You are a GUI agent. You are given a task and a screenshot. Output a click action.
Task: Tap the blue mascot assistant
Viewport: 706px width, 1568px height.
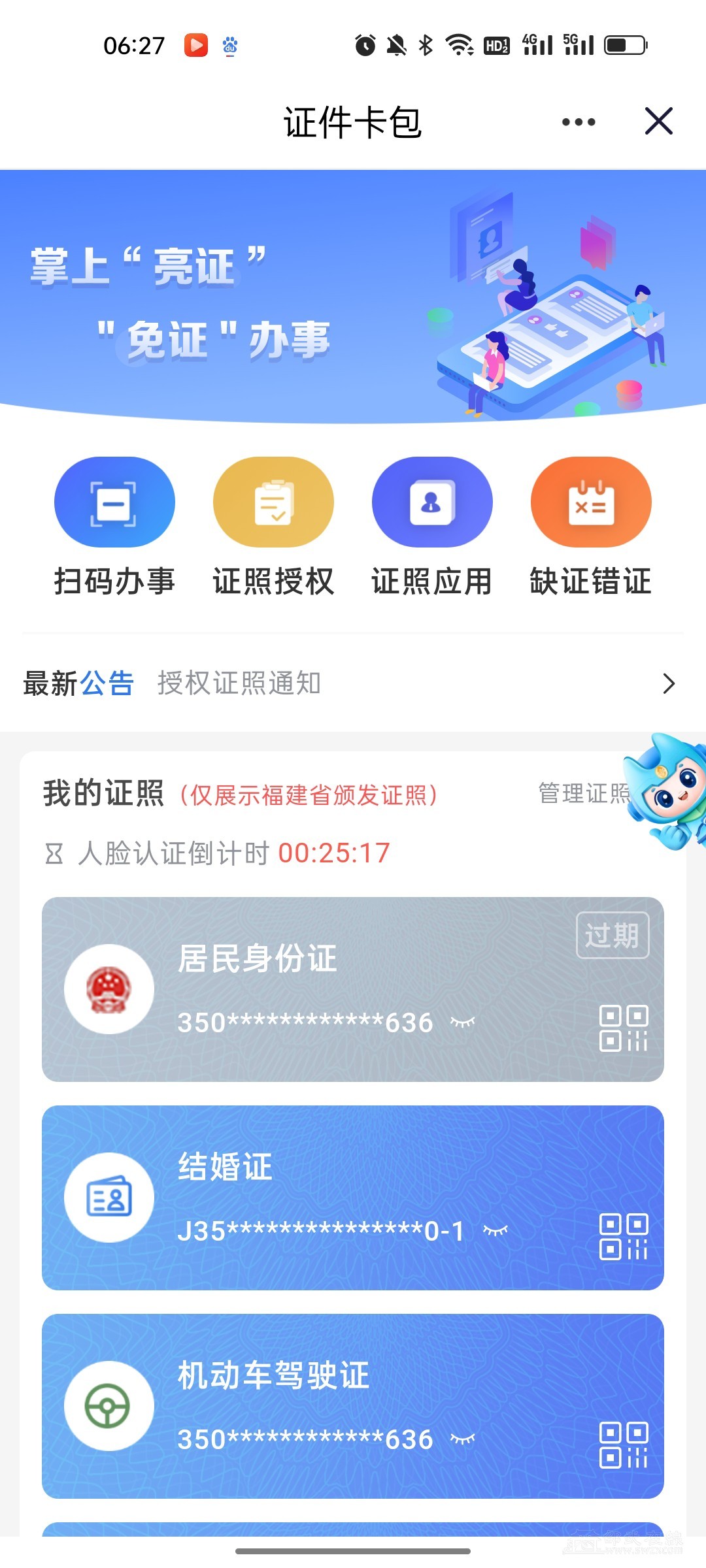coord(670,792)
